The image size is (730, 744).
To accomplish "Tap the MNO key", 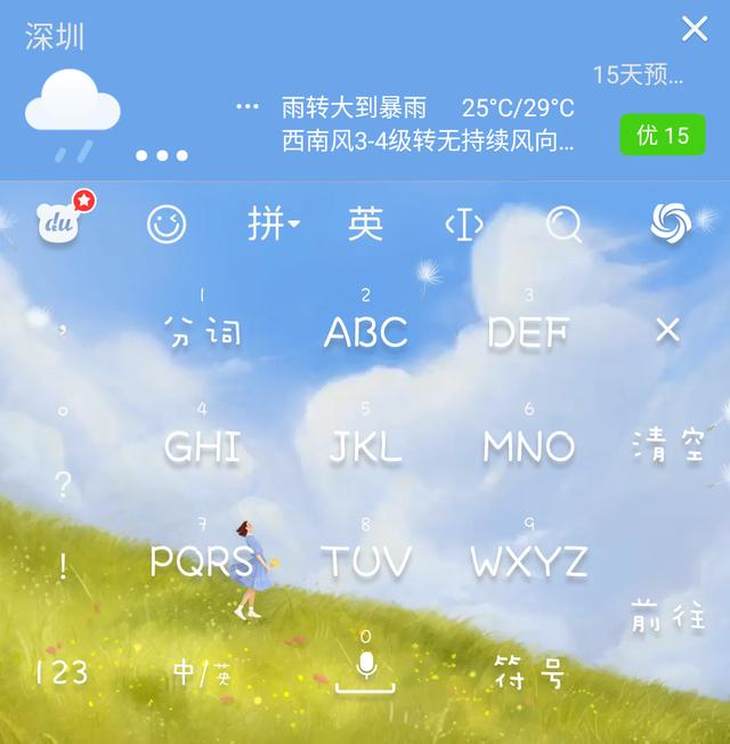I will (528, 446).
